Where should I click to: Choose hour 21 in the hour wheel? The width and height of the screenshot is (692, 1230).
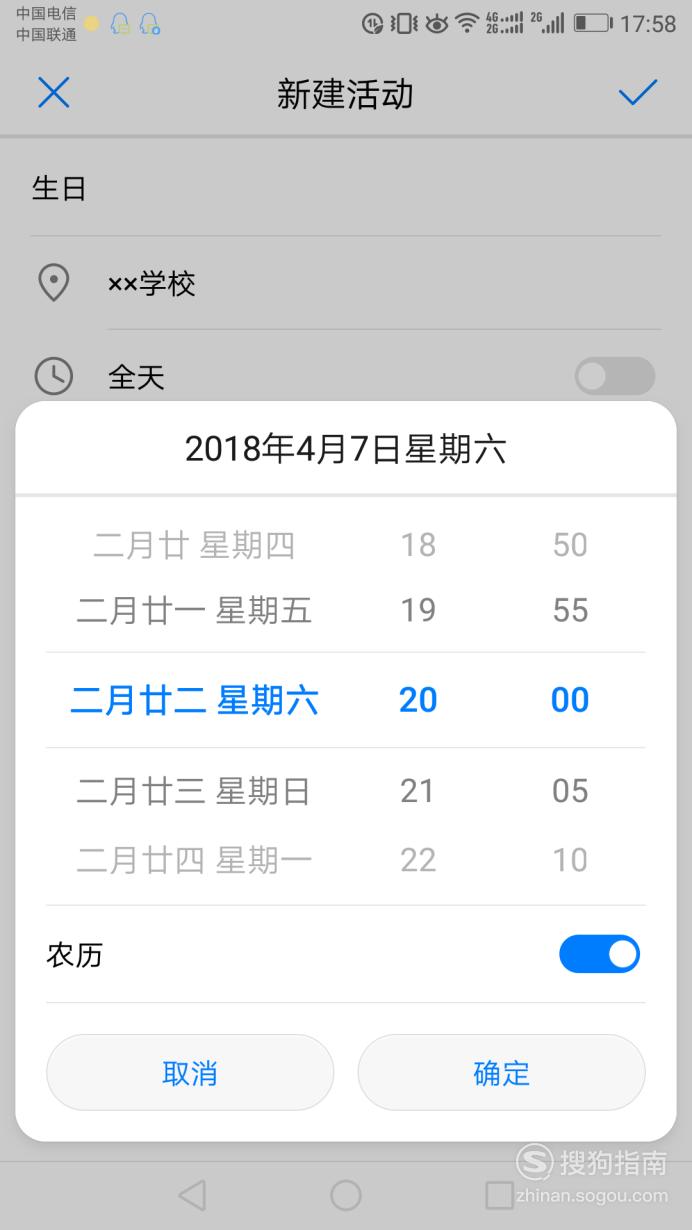[418, 791]
